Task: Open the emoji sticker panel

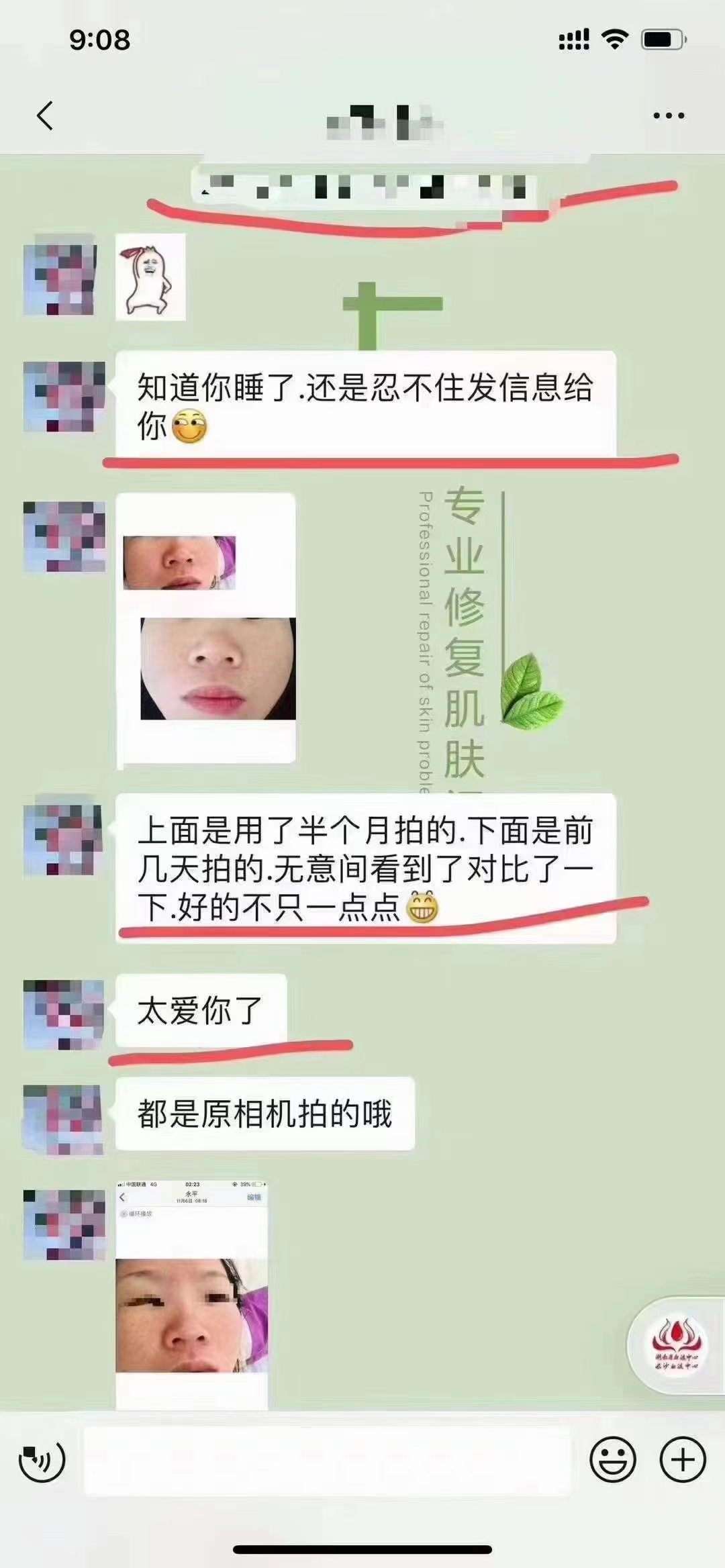Action: (x=612, y=1460)
